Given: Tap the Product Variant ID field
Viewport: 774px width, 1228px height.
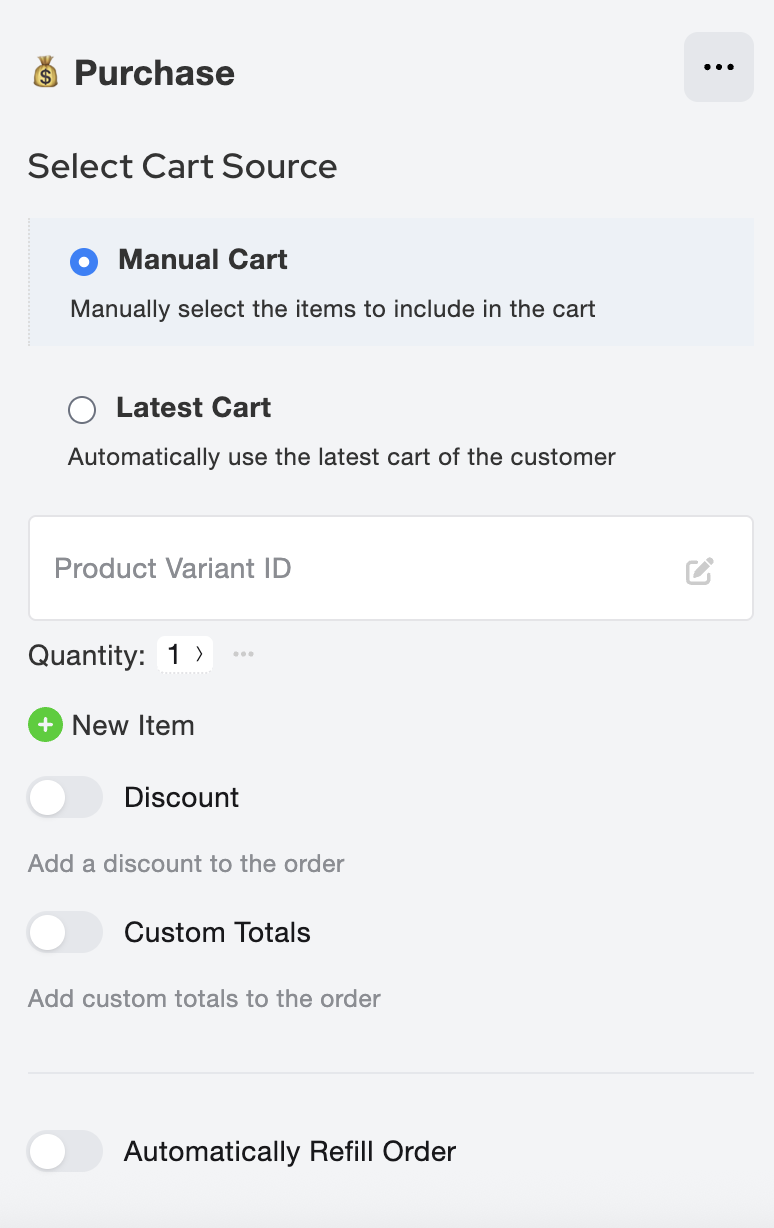Looking at the screenshot, I should (x=350, y=569).
